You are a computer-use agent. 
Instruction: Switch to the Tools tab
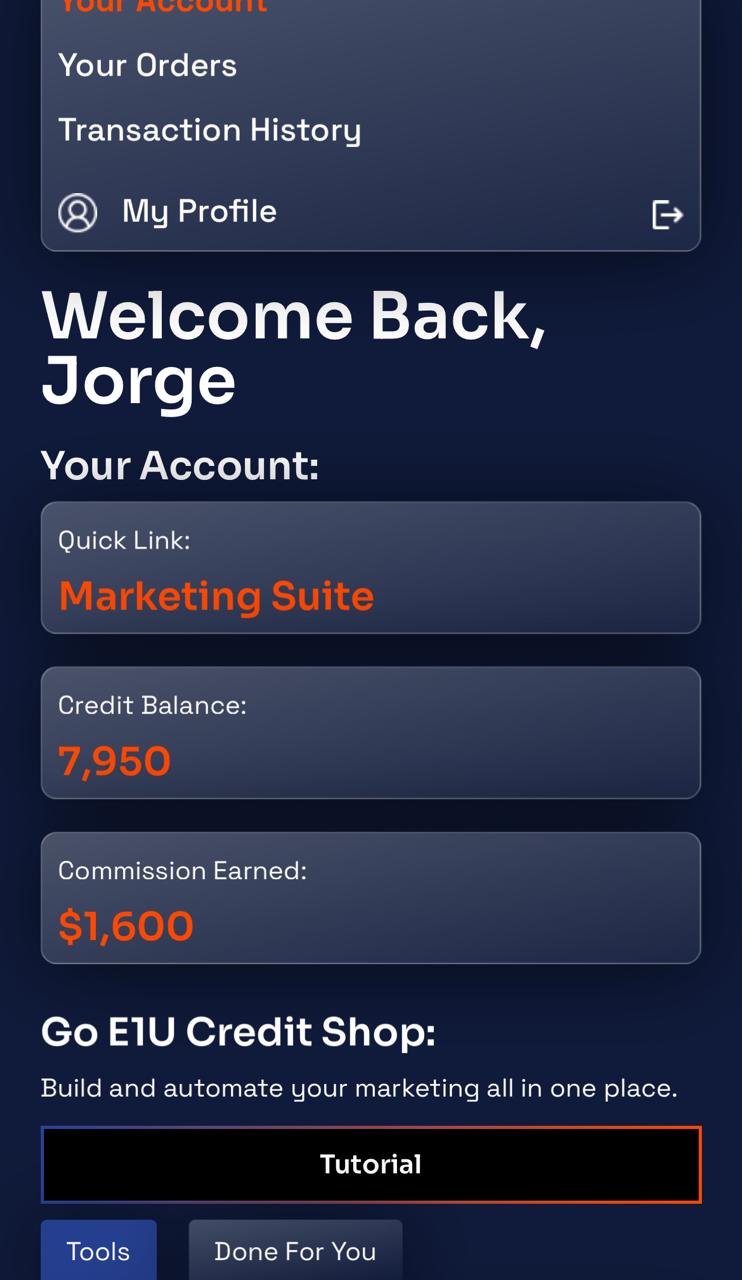tap(98, 1251)
